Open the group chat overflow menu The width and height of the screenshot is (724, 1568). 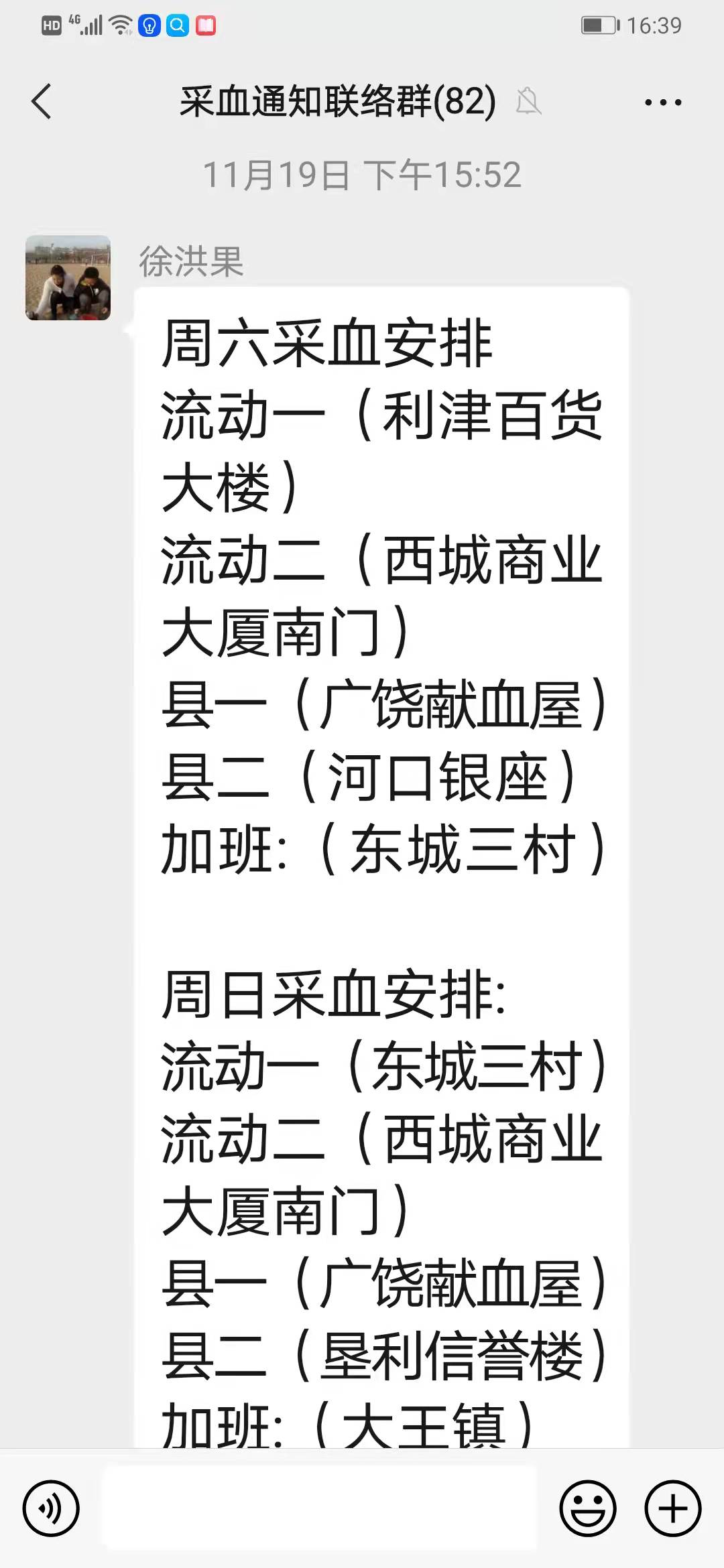(x=663, y=103)
